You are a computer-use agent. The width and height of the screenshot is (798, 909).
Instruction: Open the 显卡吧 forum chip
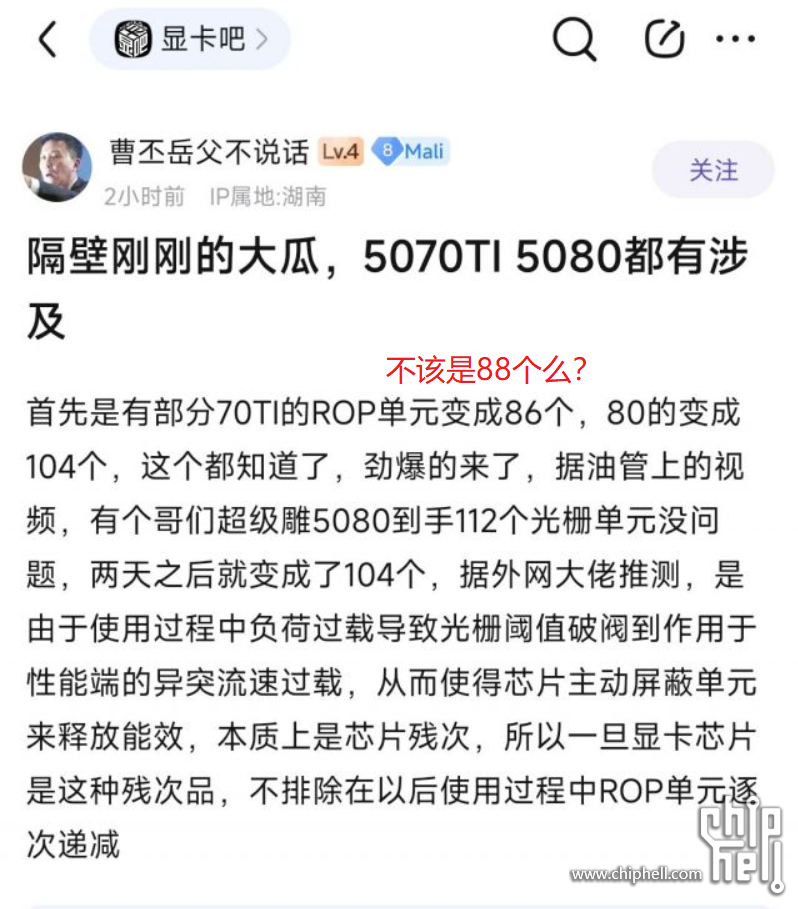[x=190, y=40]
